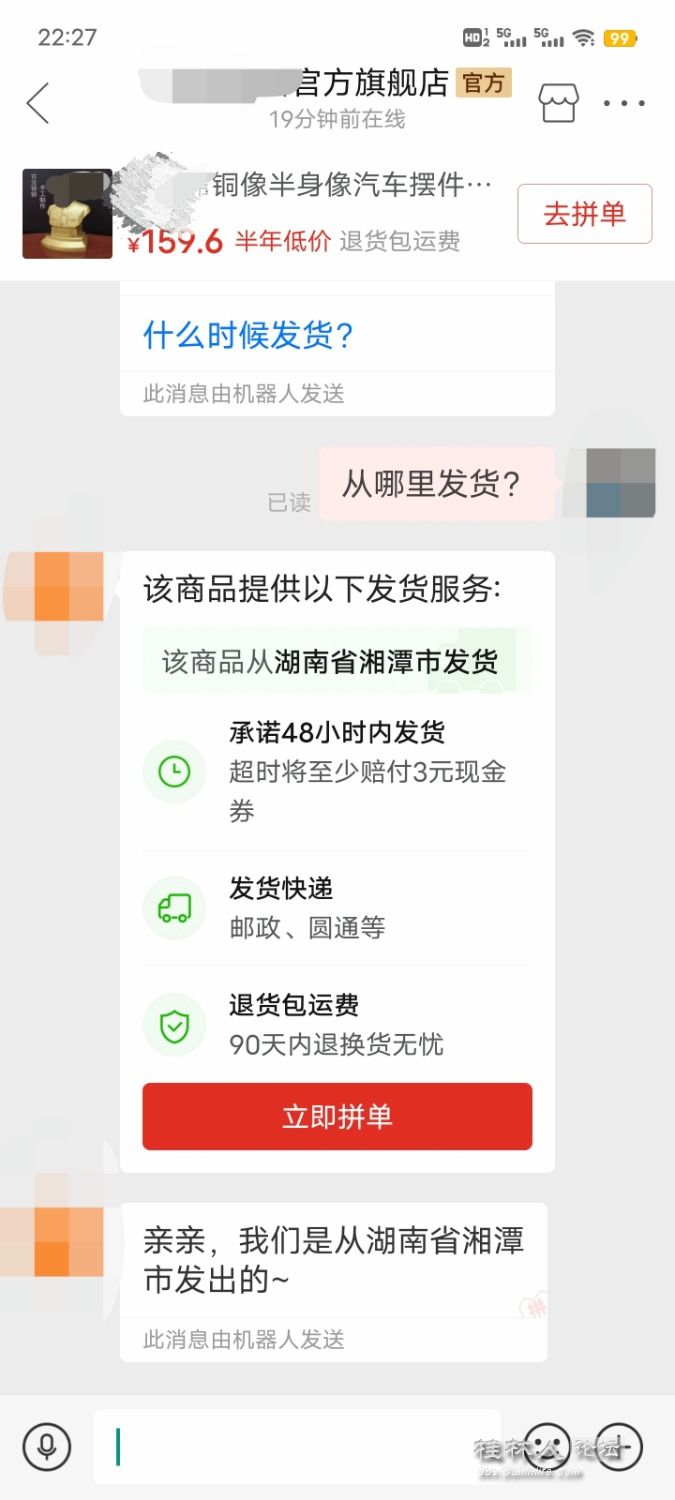
Task: Open the plus attachments menu
Action: (618, 1446)
